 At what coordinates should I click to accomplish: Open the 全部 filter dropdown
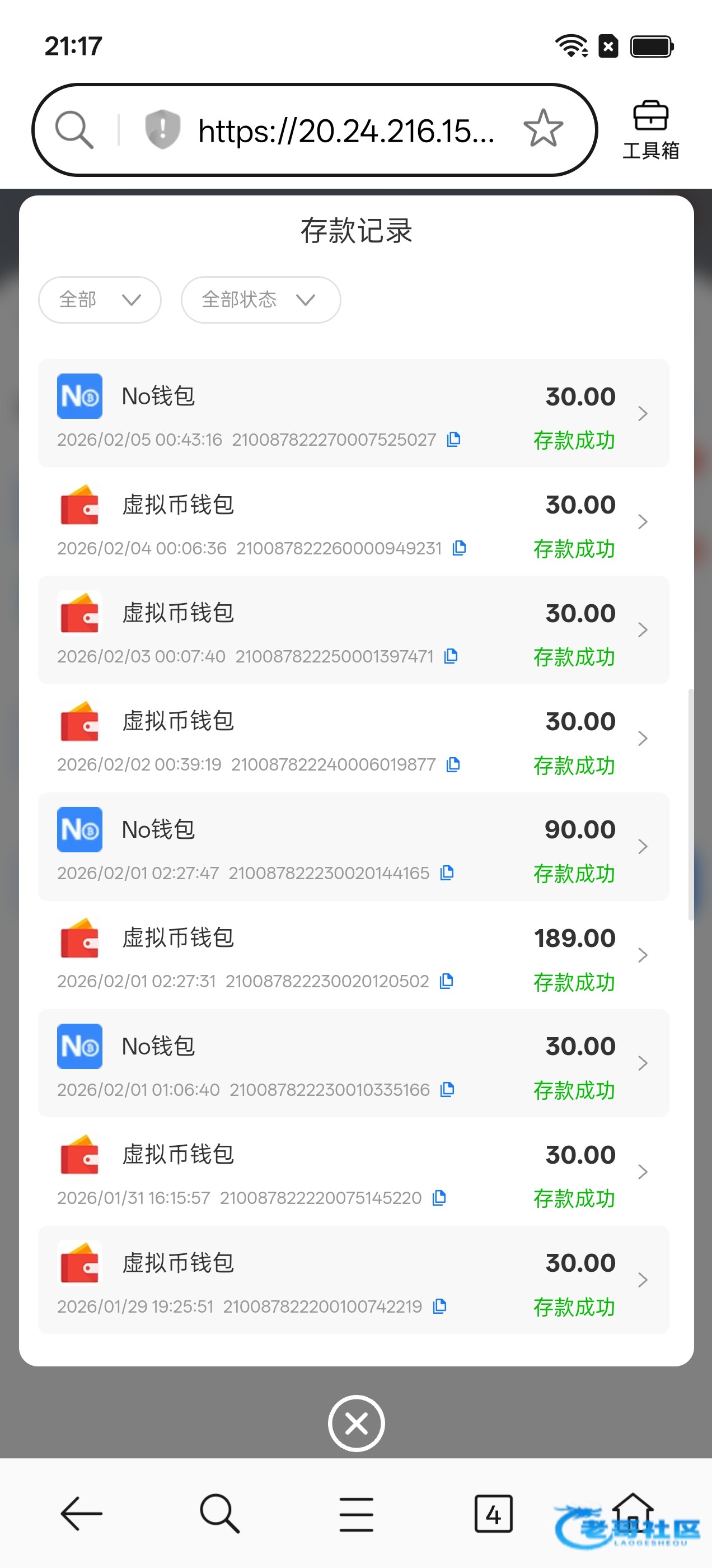click(100, 300)
